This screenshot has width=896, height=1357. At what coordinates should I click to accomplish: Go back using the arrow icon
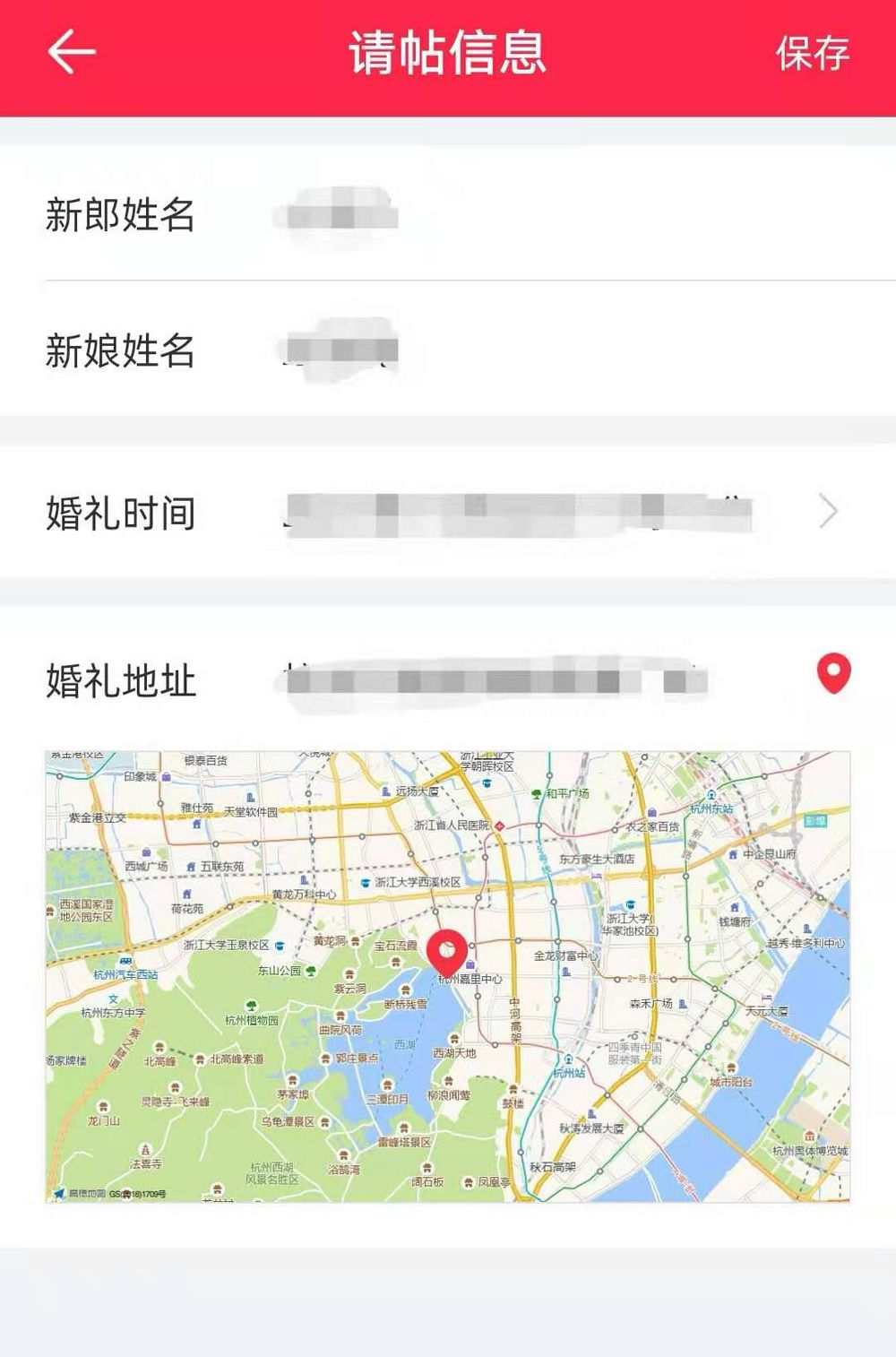coord(72,52)
